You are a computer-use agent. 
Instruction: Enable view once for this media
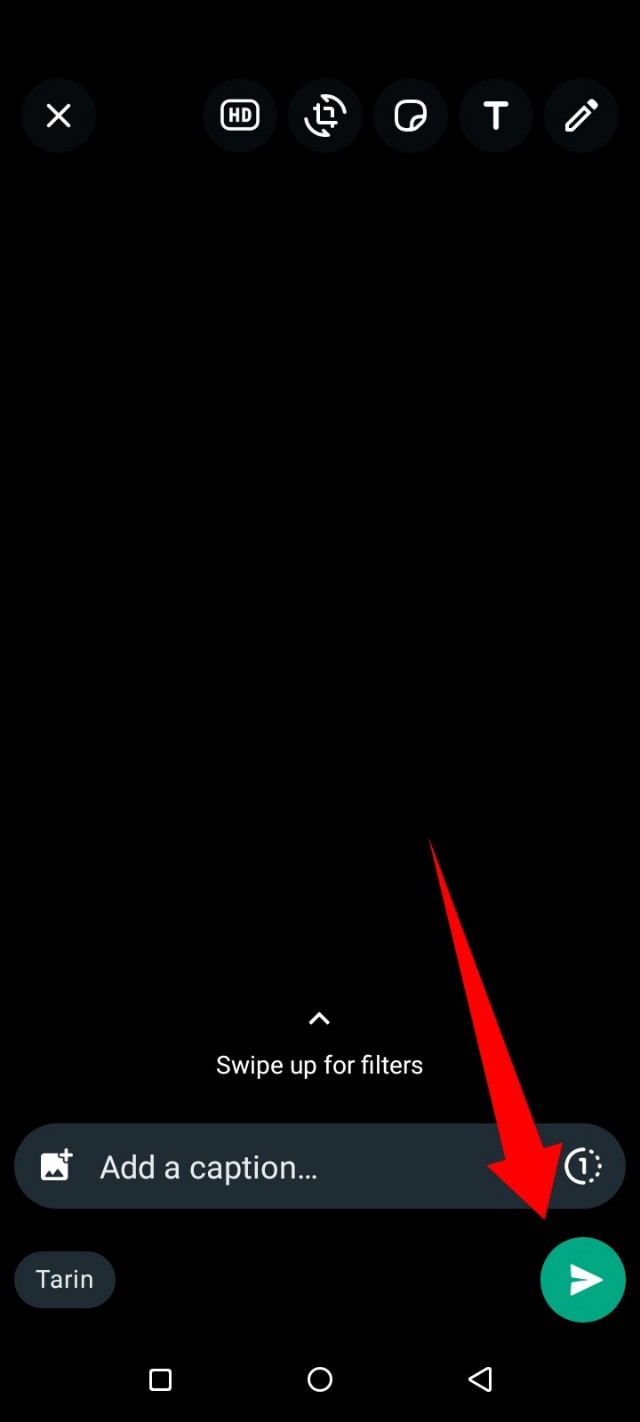point(583,1166)
